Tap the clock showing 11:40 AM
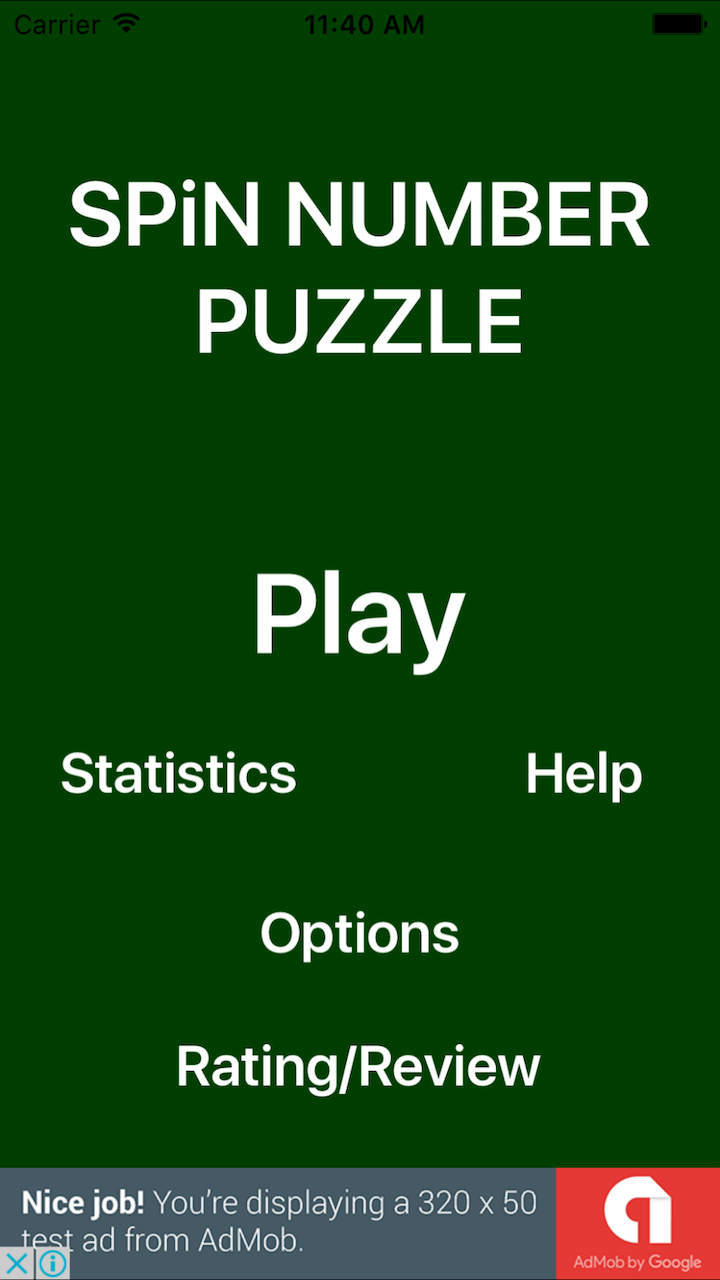720x1280 pixels. click(x=364, y=24)
